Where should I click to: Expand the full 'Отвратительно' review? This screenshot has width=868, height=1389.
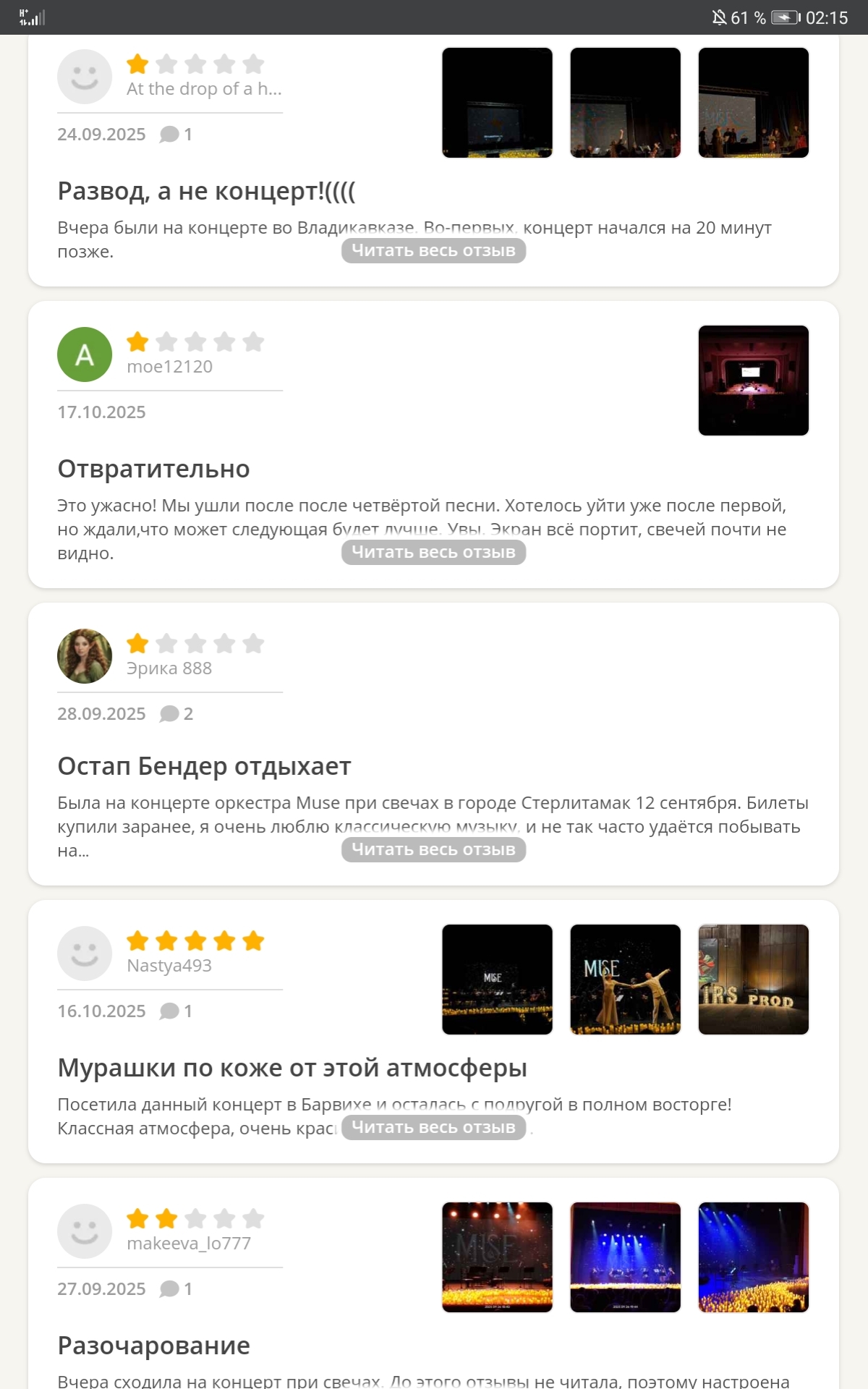click(433, 553)
